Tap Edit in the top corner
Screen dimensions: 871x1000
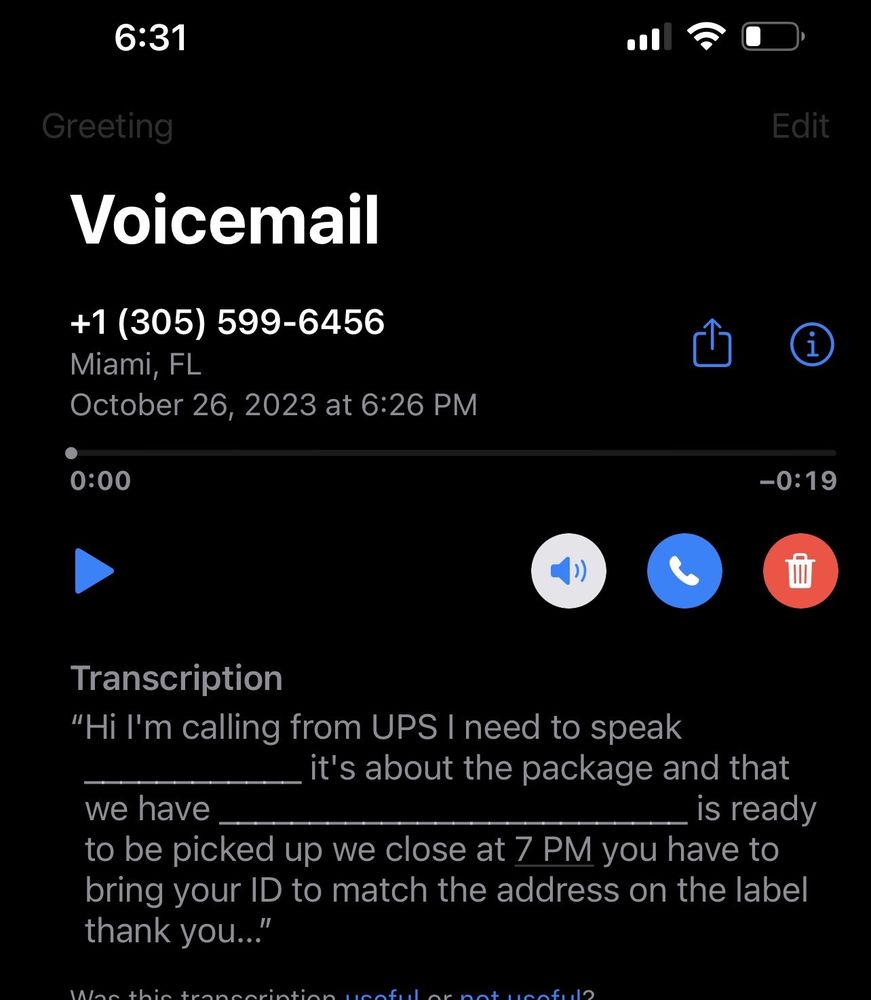(800, 127)
